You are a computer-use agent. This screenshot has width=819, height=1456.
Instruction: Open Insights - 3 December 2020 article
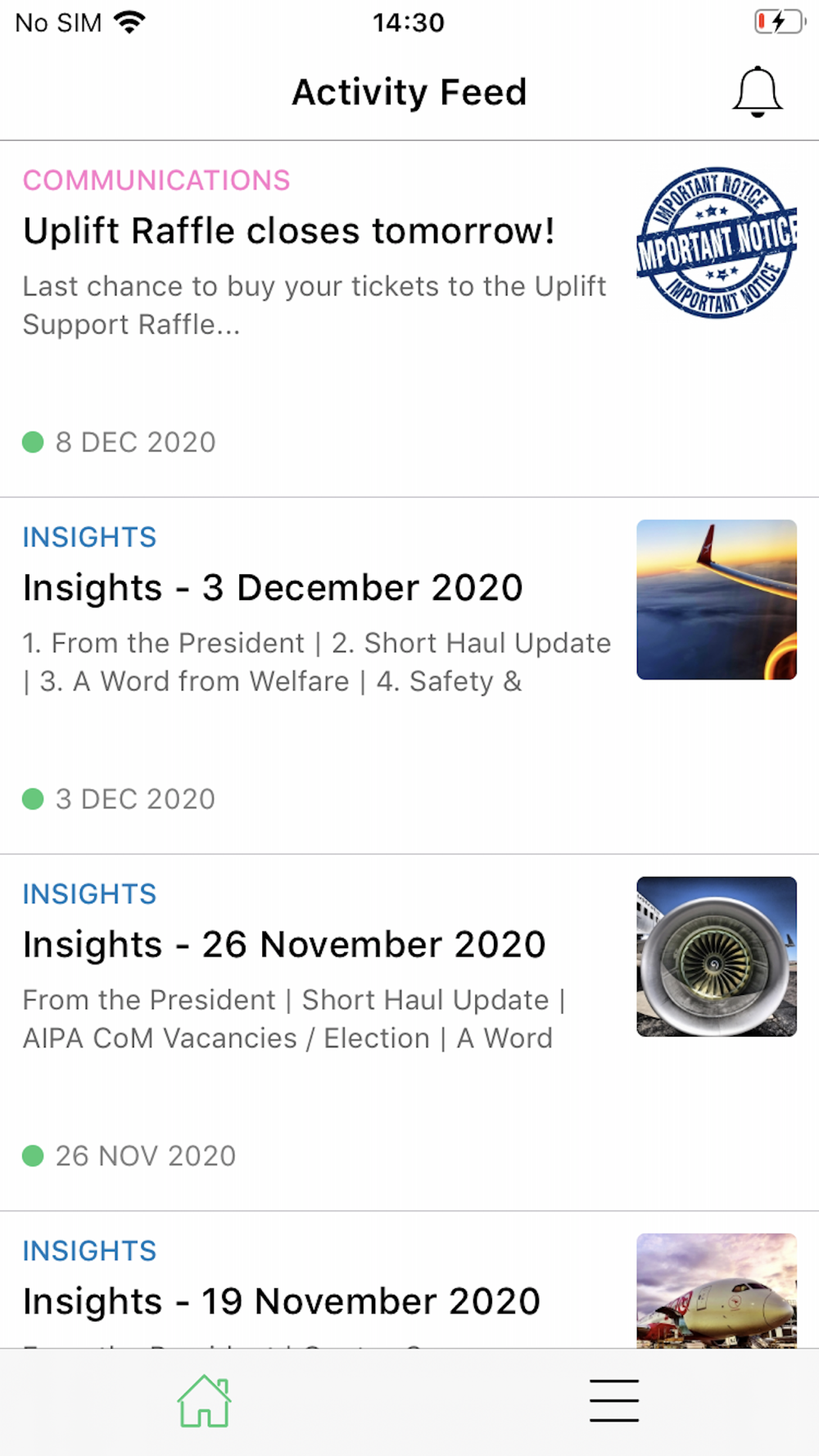click(273, 588)
